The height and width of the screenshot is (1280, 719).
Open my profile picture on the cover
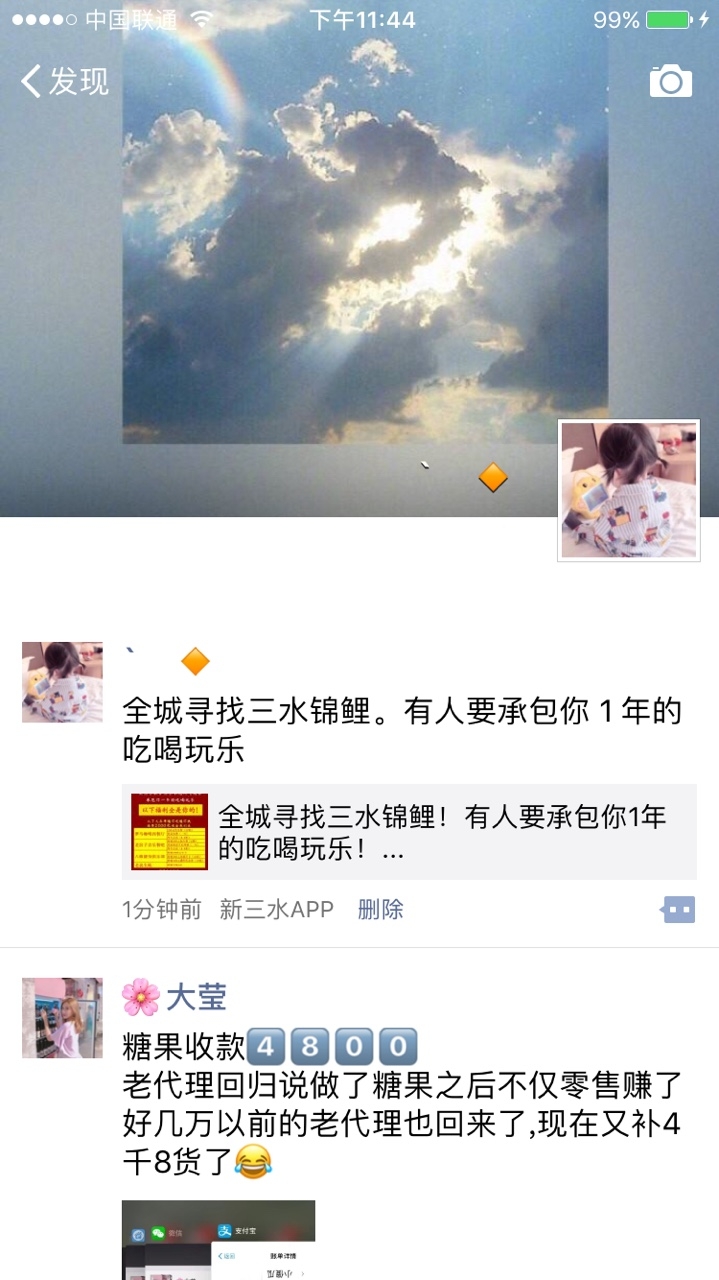pyautogui.click(x=628, y=490)
